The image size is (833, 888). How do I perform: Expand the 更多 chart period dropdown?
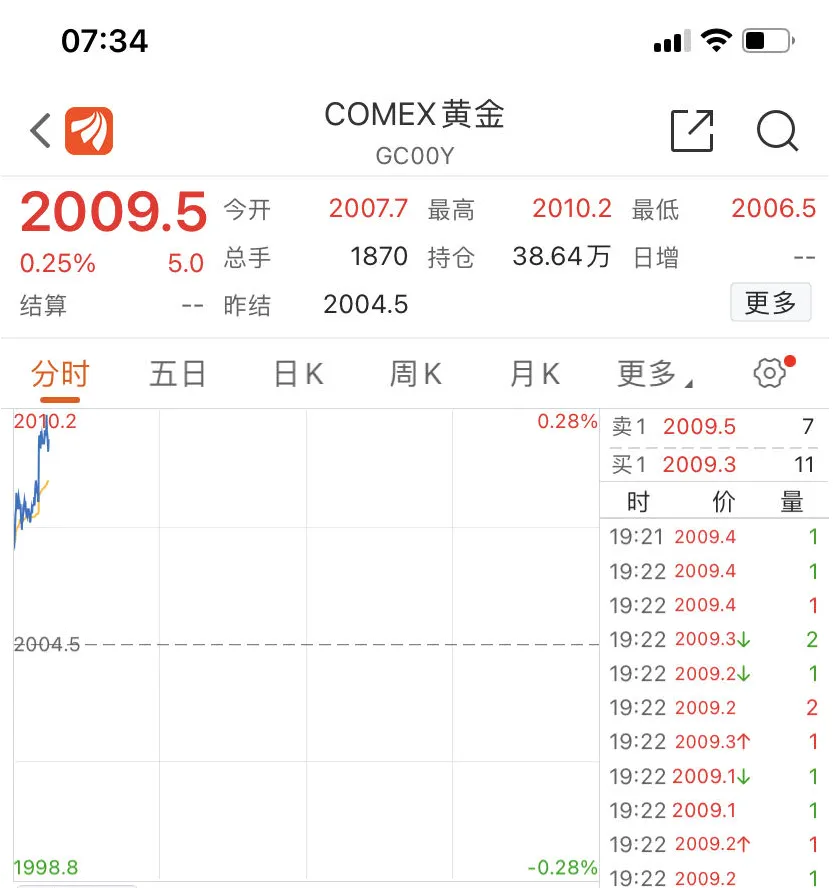click(655, 374)
